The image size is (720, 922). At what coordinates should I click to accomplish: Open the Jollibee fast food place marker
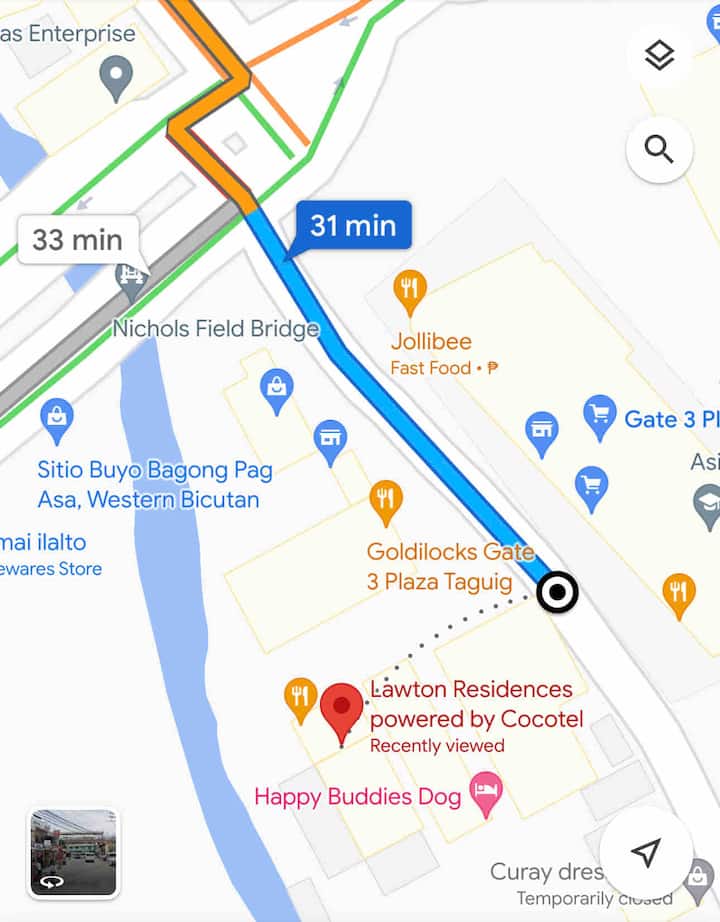(409, 290)
